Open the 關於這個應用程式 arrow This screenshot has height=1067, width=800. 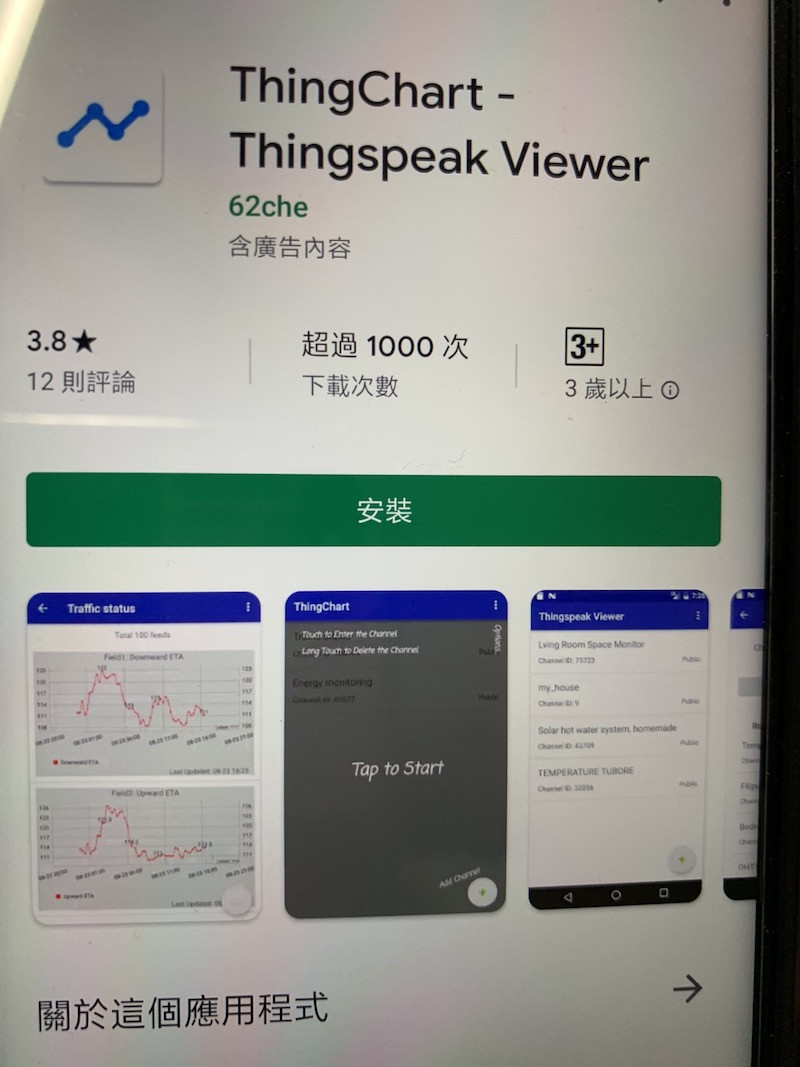click(687, 989)
